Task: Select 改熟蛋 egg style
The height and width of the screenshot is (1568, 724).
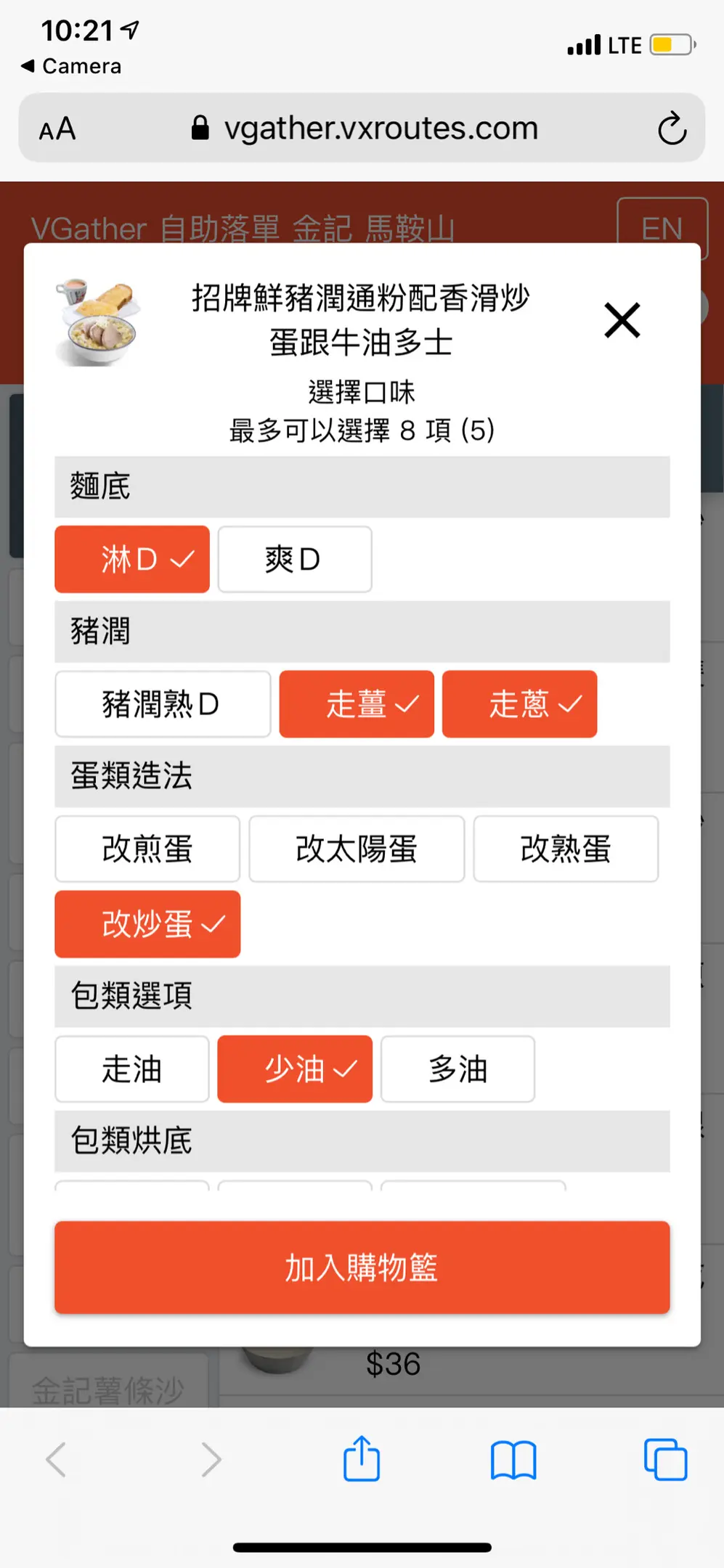Action: (x=566, y=849)
